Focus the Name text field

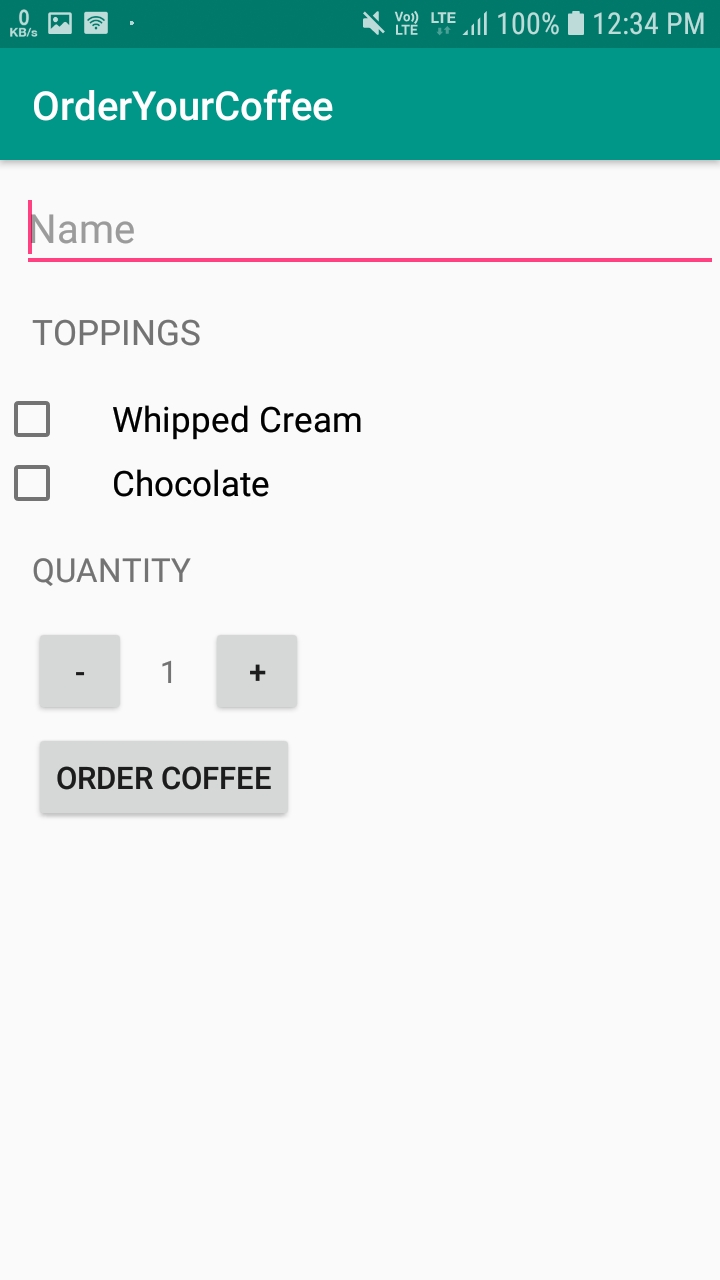coord(368,230)
